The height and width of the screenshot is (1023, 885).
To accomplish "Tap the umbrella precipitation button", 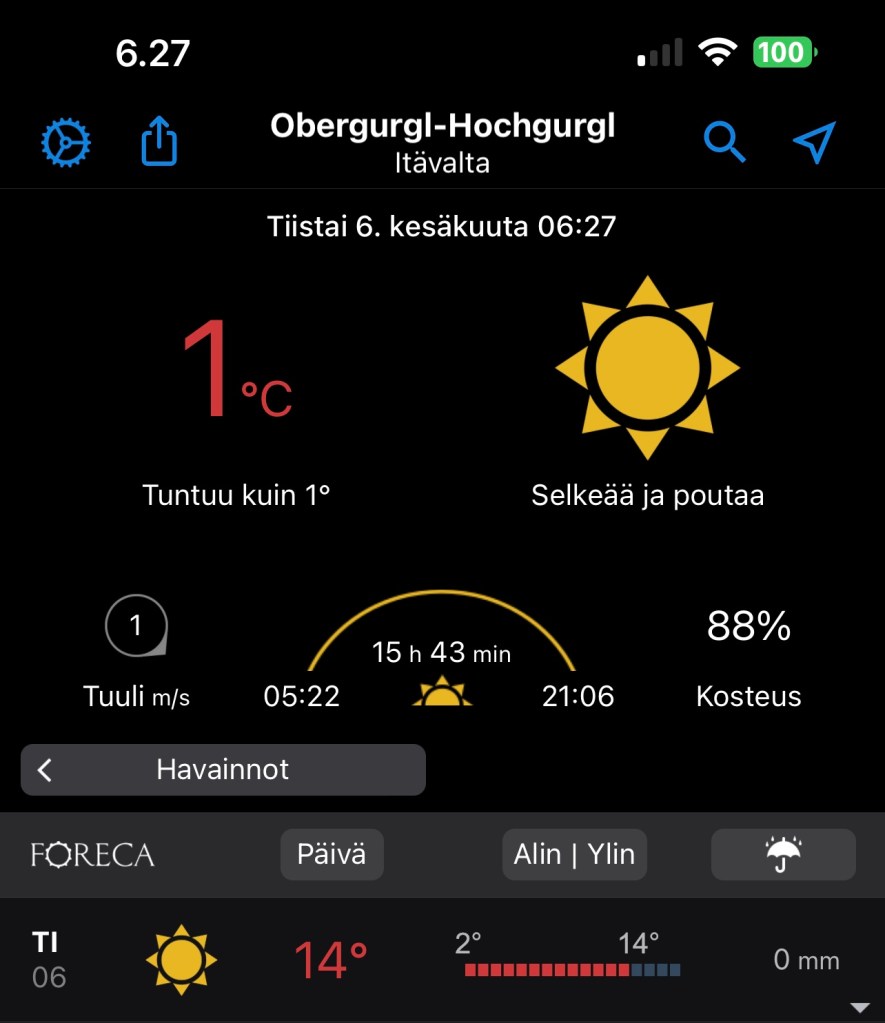I will click(x=783, y=855).
